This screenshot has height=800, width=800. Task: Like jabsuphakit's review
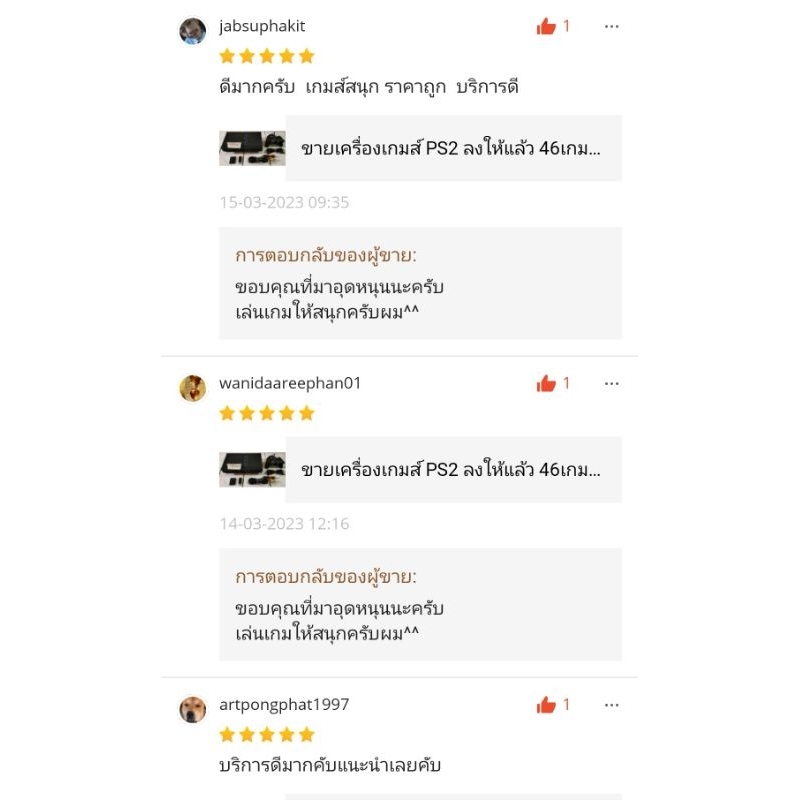(546, 26)
